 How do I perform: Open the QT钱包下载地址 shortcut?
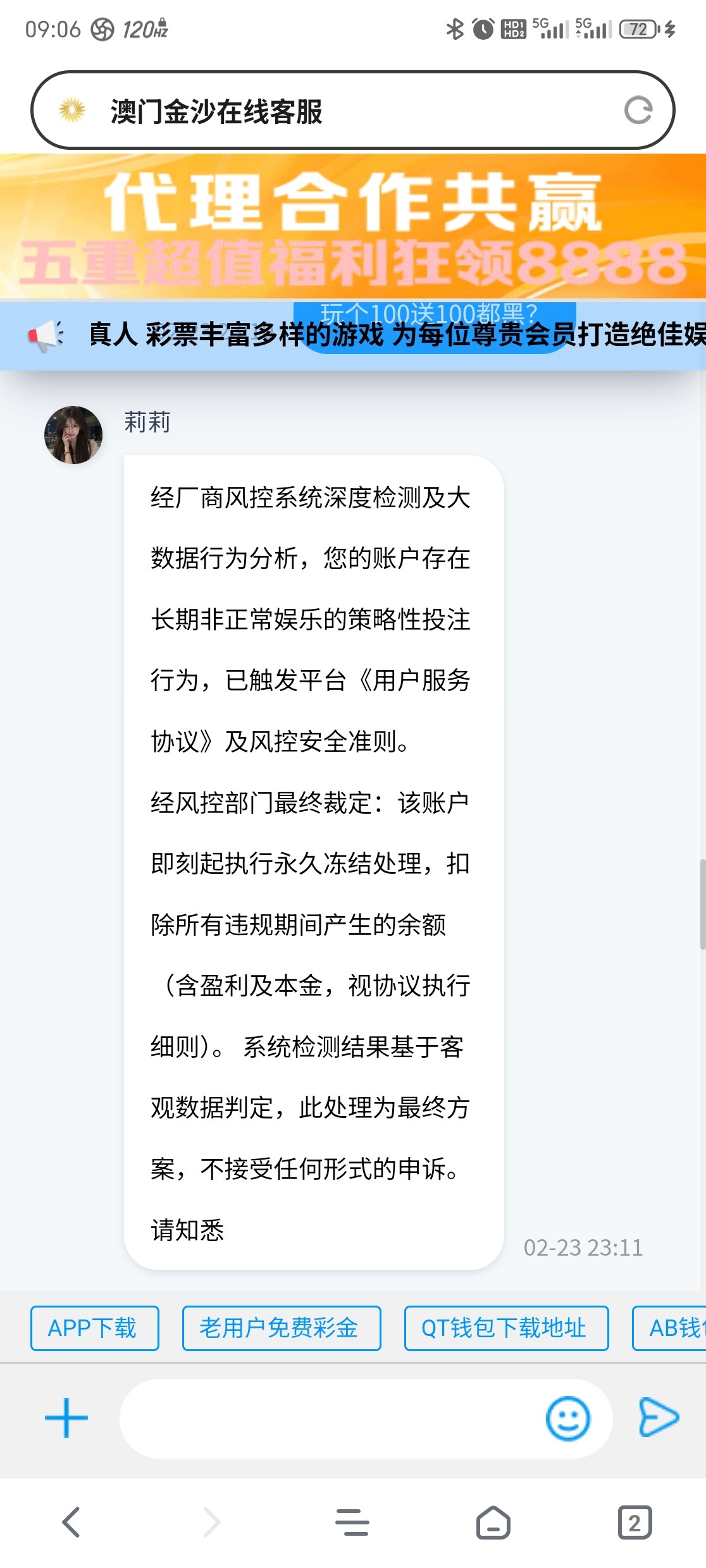[x=505, y=1328]
